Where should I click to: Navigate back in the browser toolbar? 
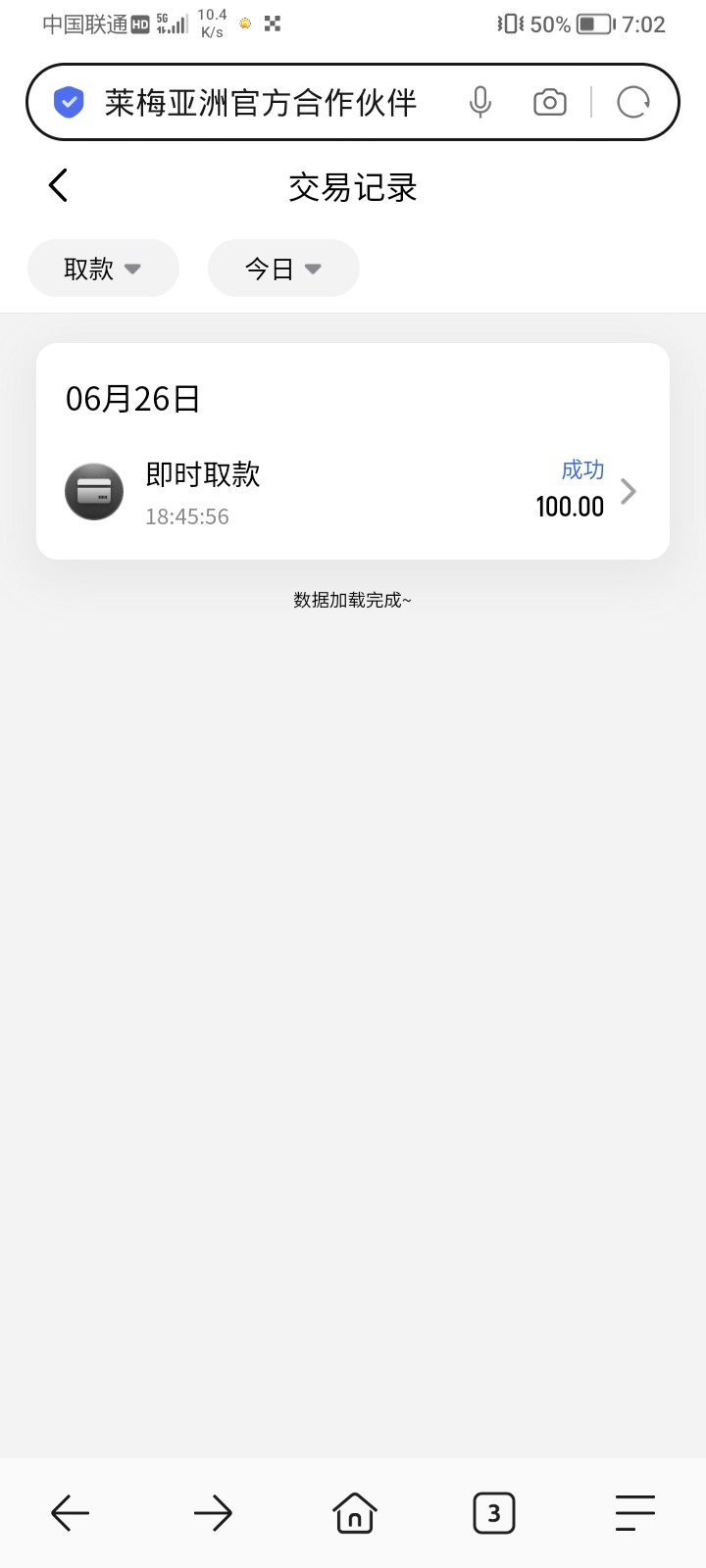[71, 1513]
